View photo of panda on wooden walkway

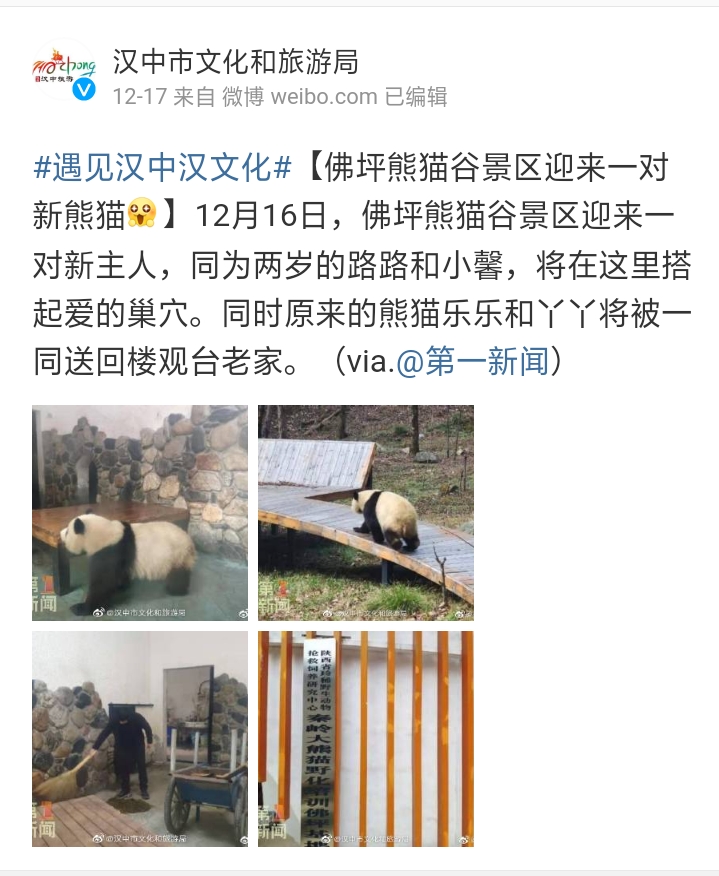pyautogui.click(x=366, y=513)
